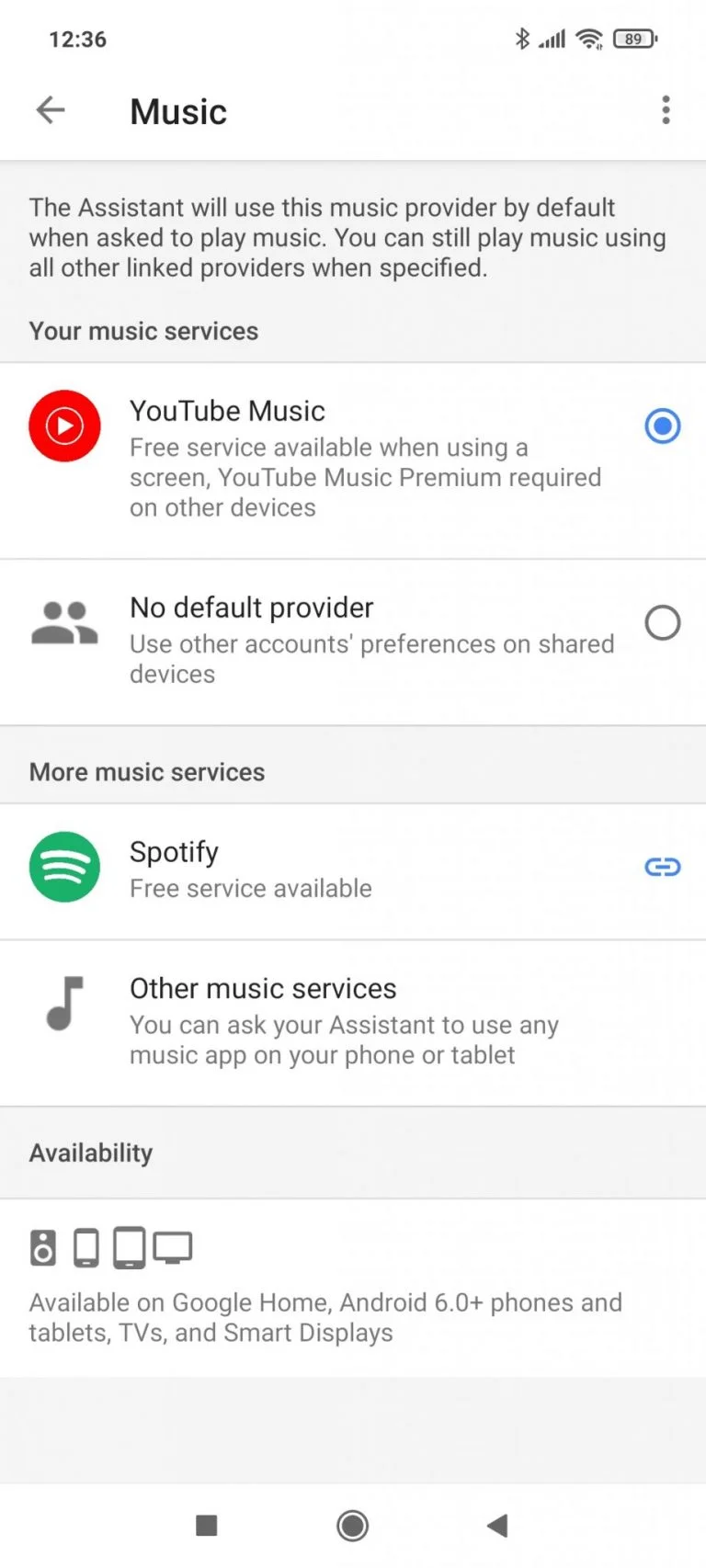This screenshot has width=706, height=1568.
Task: Open Other music services
Action: tap(353, 1021)
